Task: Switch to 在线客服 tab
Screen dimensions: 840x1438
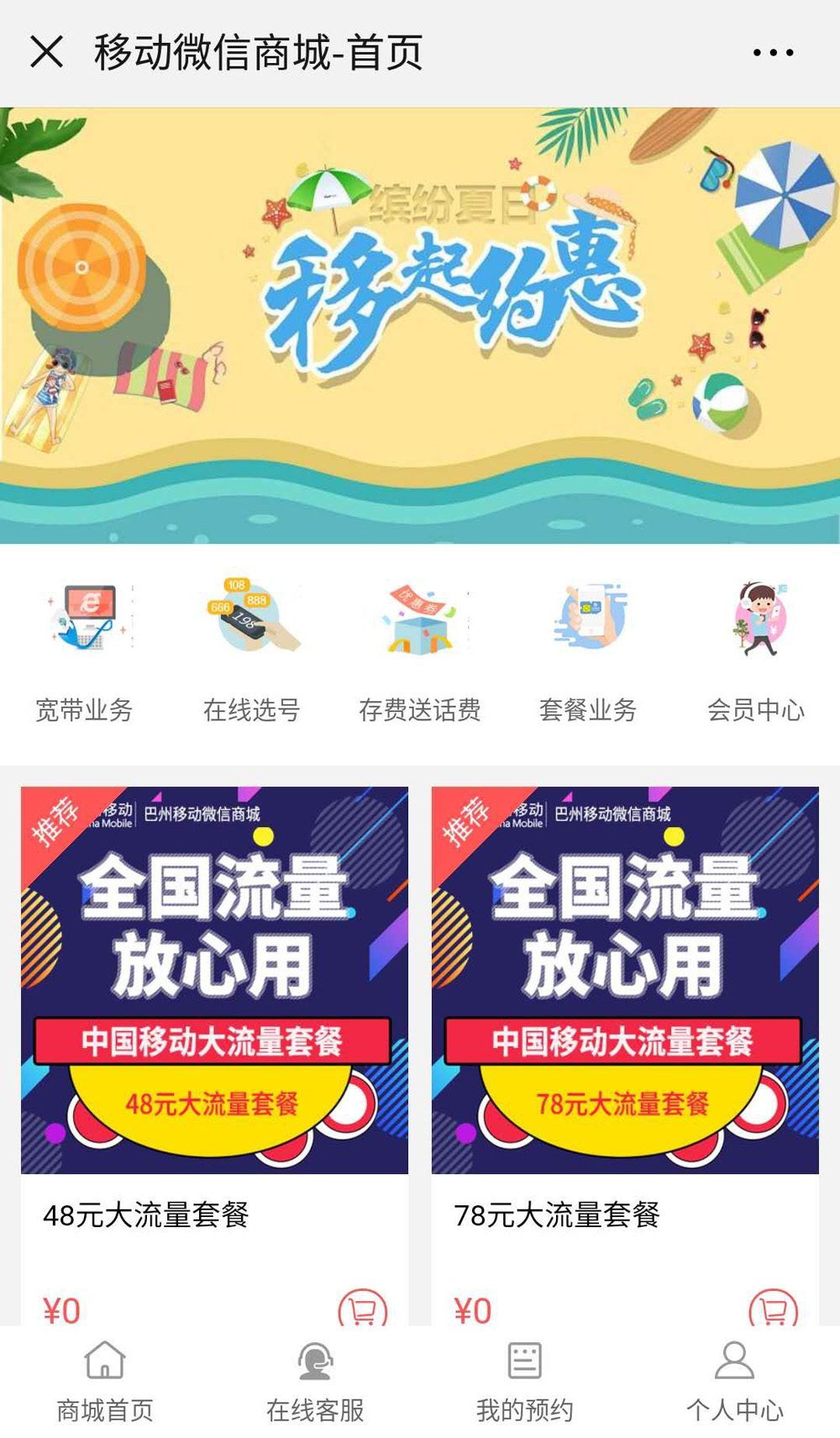Action: pyautogui.click(x=315, y=1382)
